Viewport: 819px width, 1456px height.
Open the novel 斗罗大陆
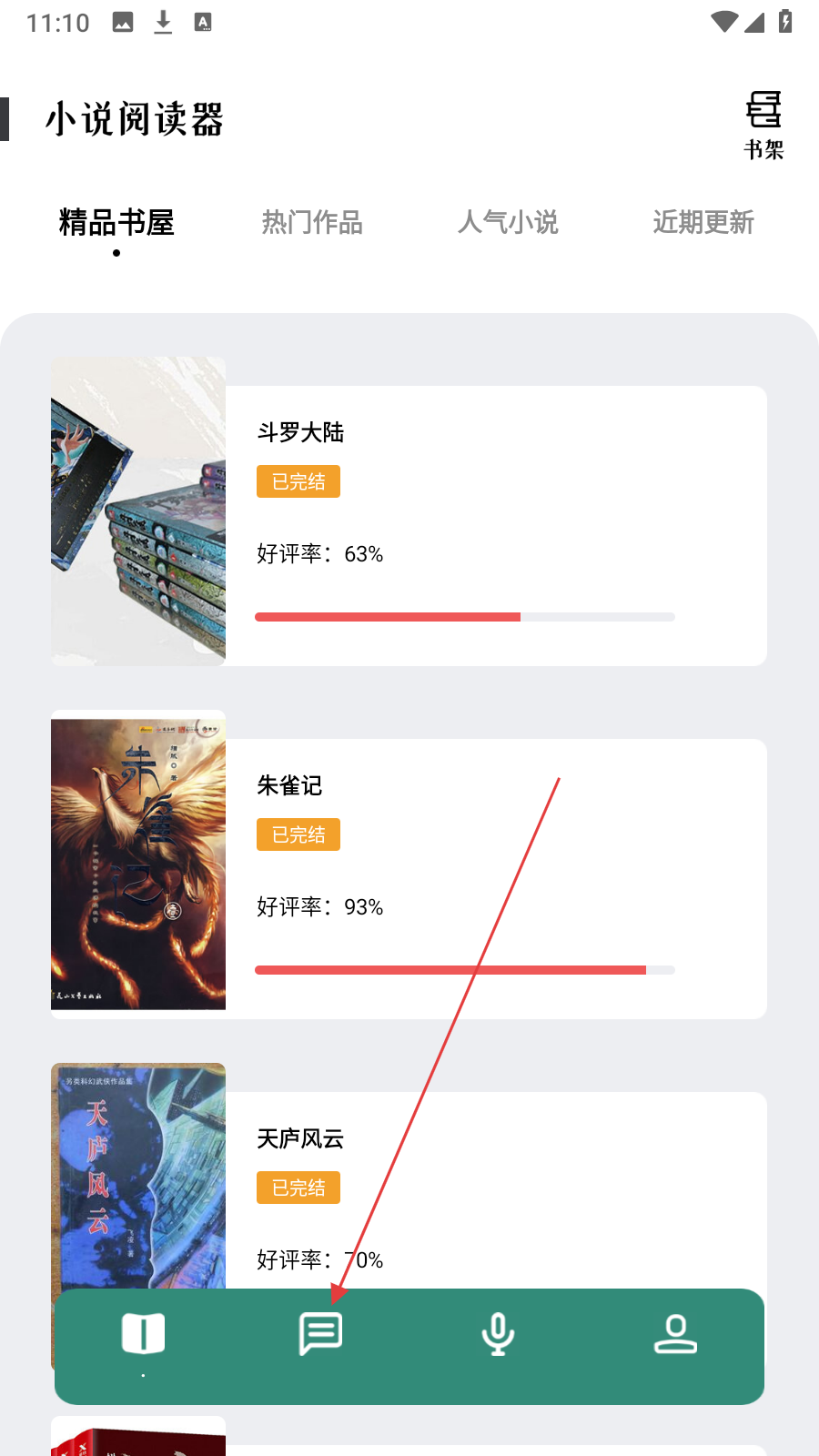[x=300, y=432]
